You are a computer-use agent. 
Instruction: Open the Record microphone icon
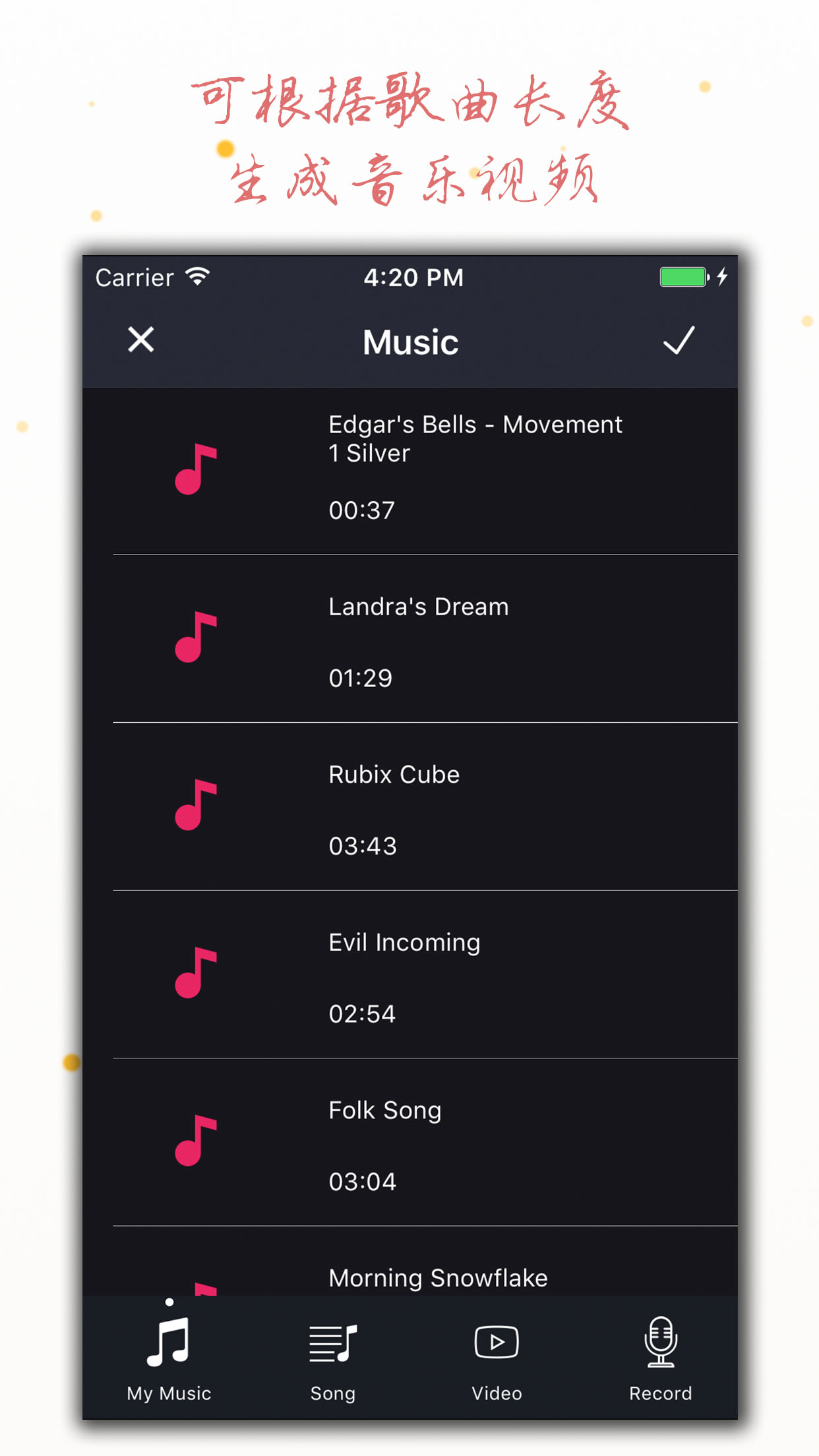(660, 1342)
